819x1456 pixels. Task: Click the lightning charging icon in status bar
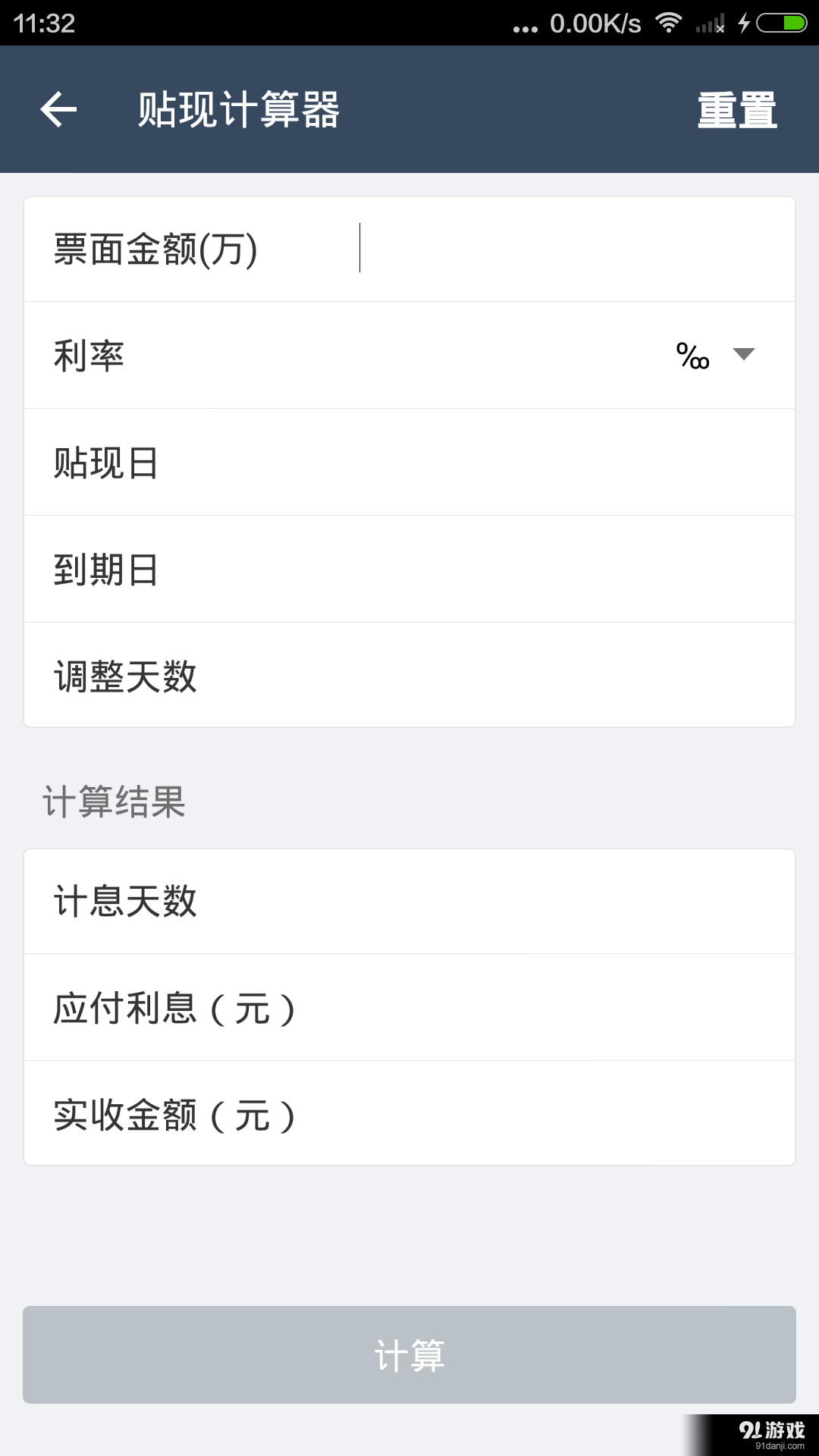click(743, 23)
